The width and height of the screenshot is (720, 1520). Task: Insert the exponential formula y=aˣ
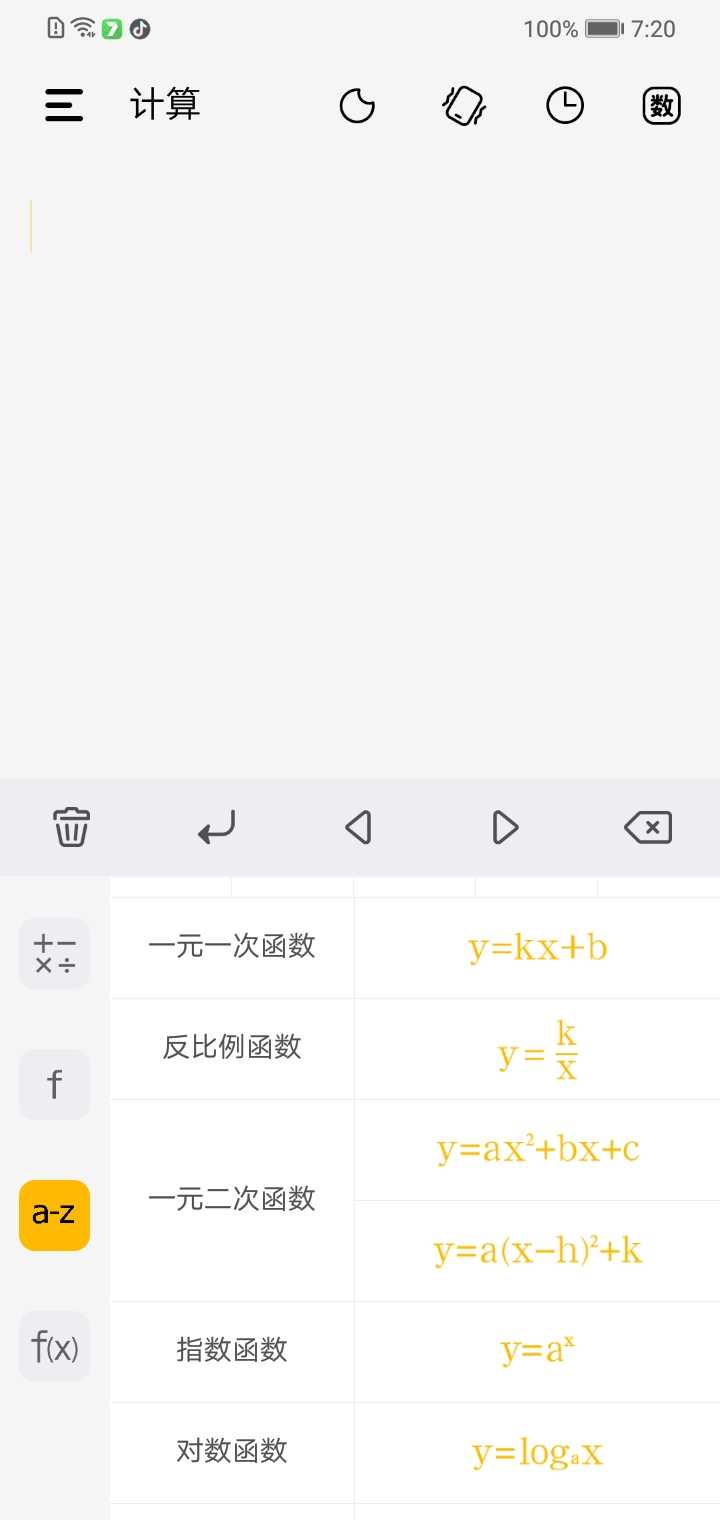tap(537, 1352)
